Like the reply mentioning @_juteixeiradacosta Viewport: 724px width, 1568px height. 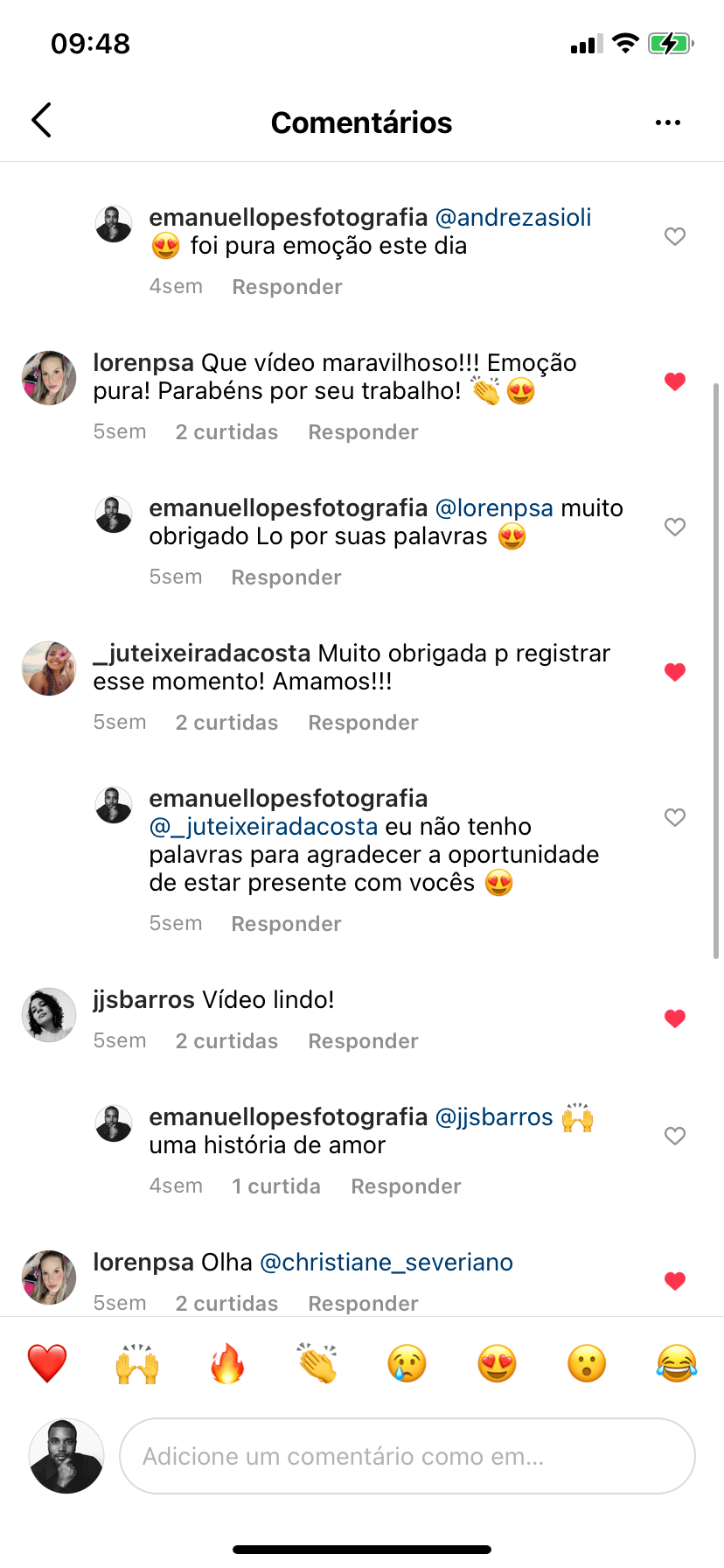coord(674,817)
